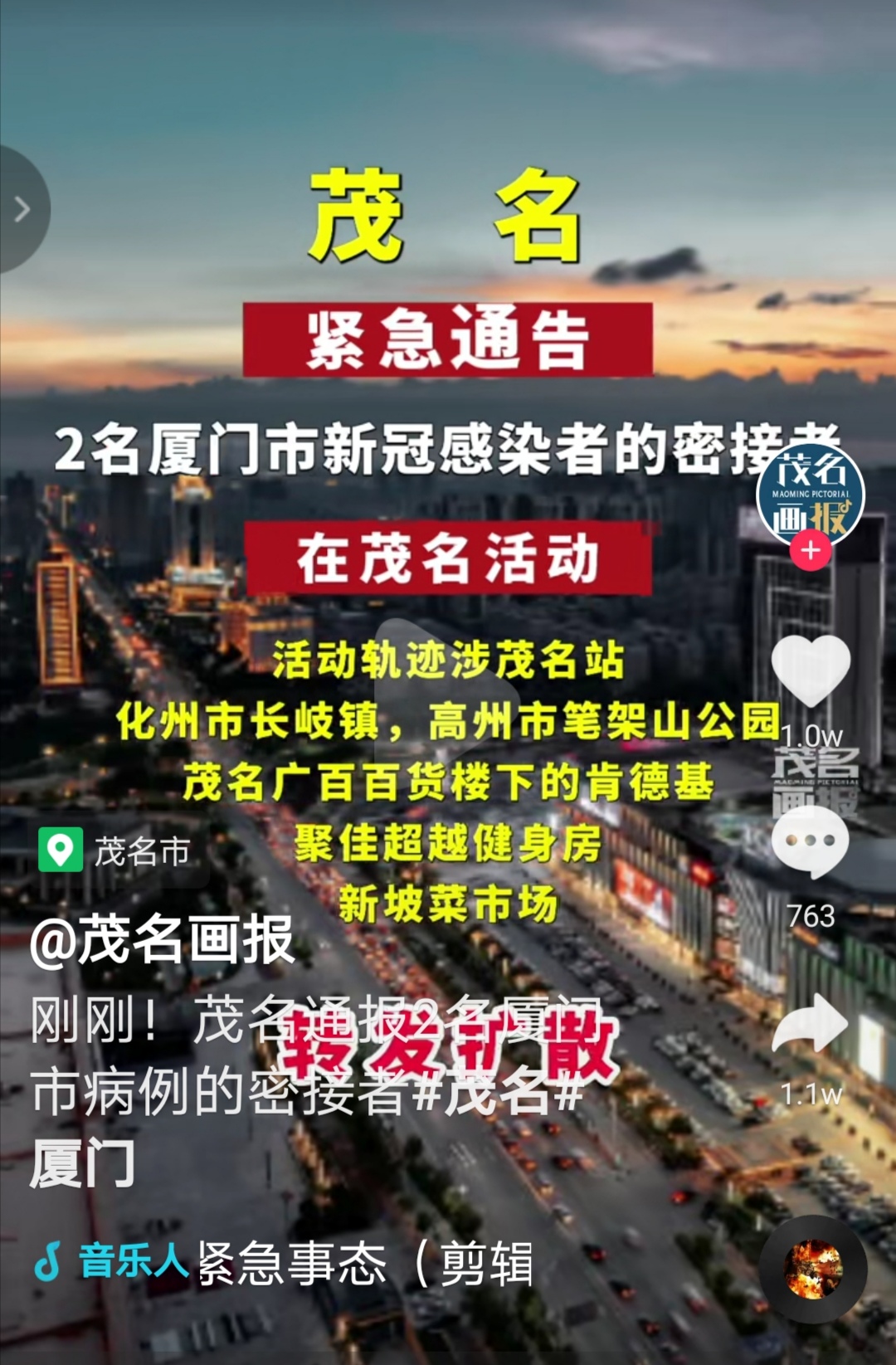Open the 茂名市 location tag

(116, 851)
